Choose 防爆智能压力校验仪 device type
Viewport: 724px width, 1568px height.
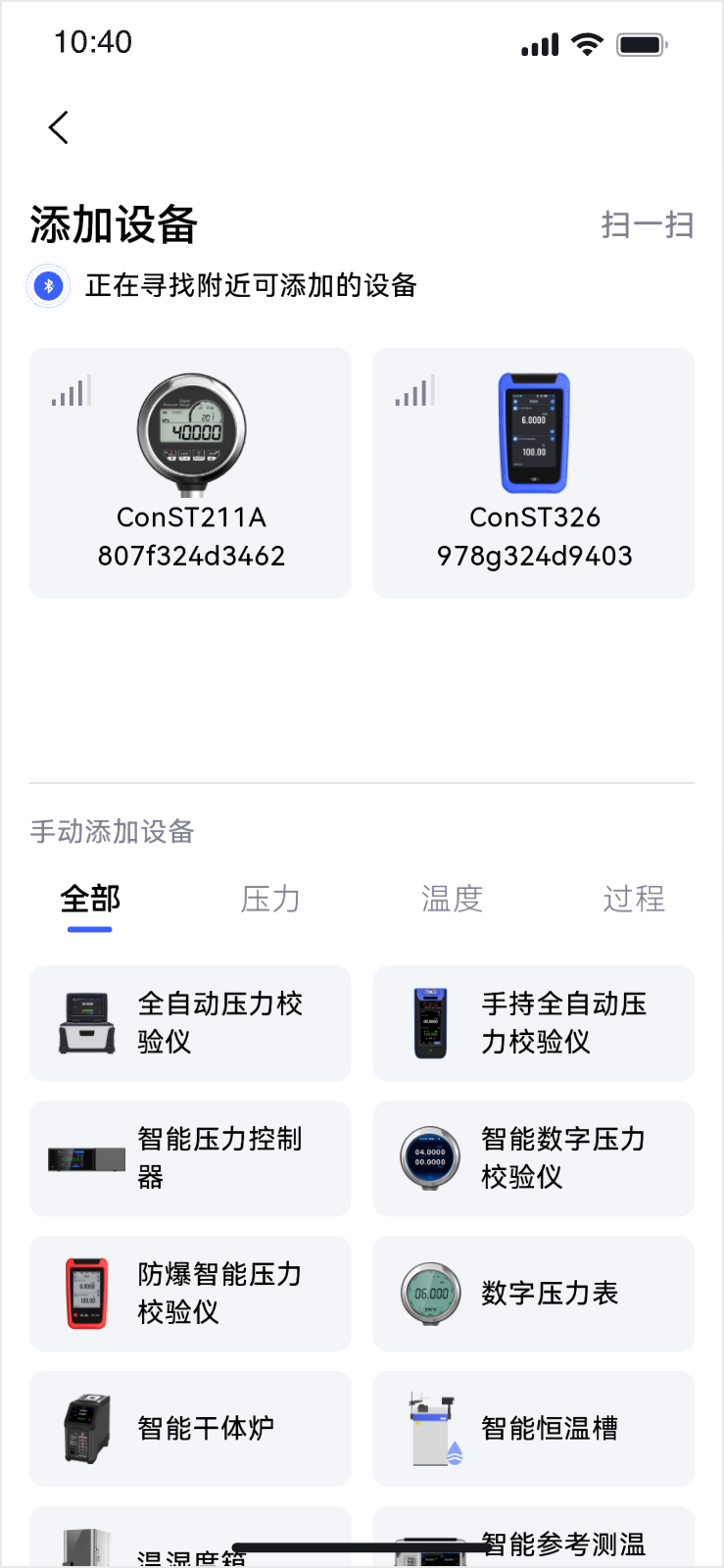click(x=190, y=1294)
